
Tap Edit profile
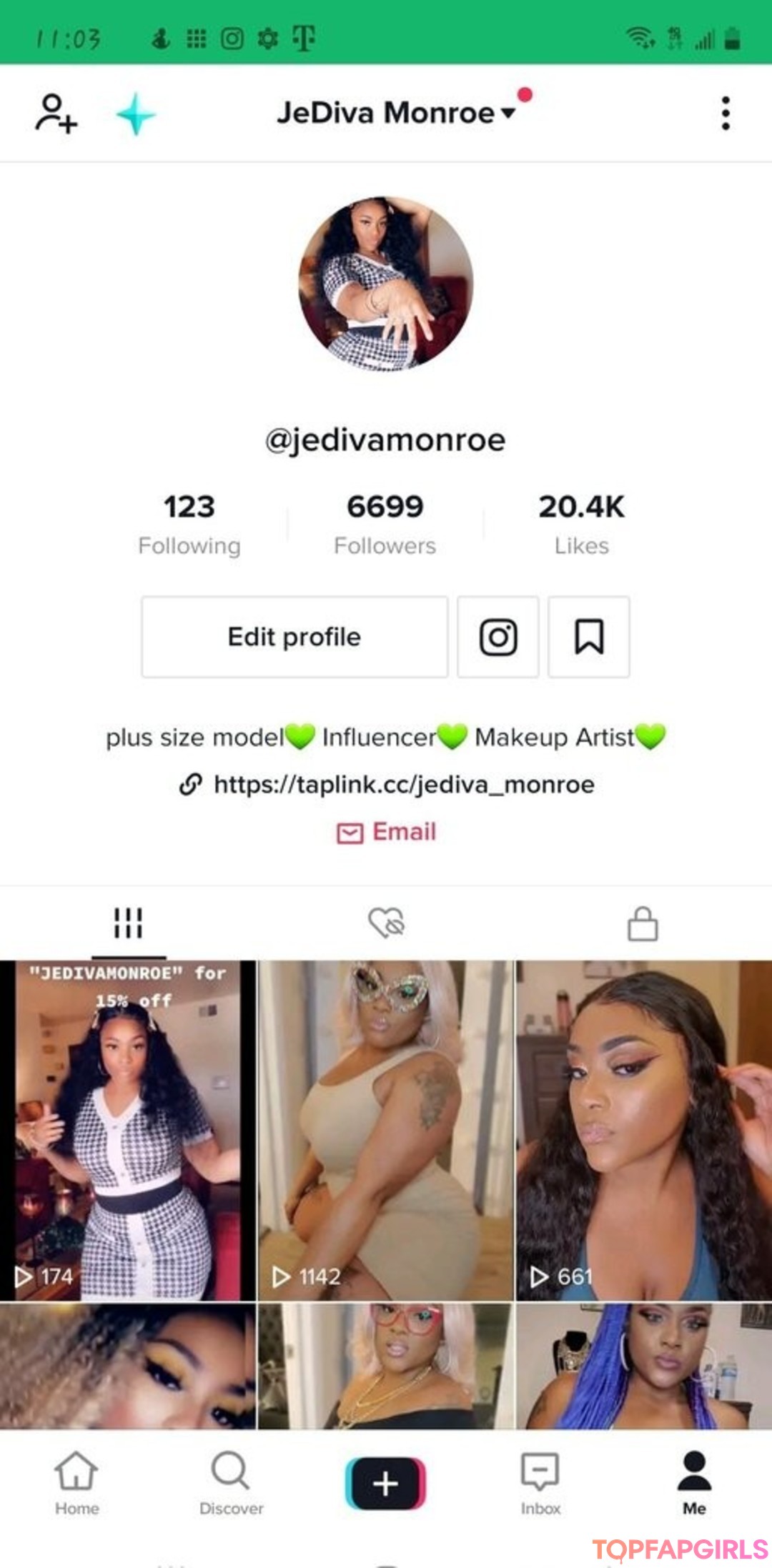295,637
